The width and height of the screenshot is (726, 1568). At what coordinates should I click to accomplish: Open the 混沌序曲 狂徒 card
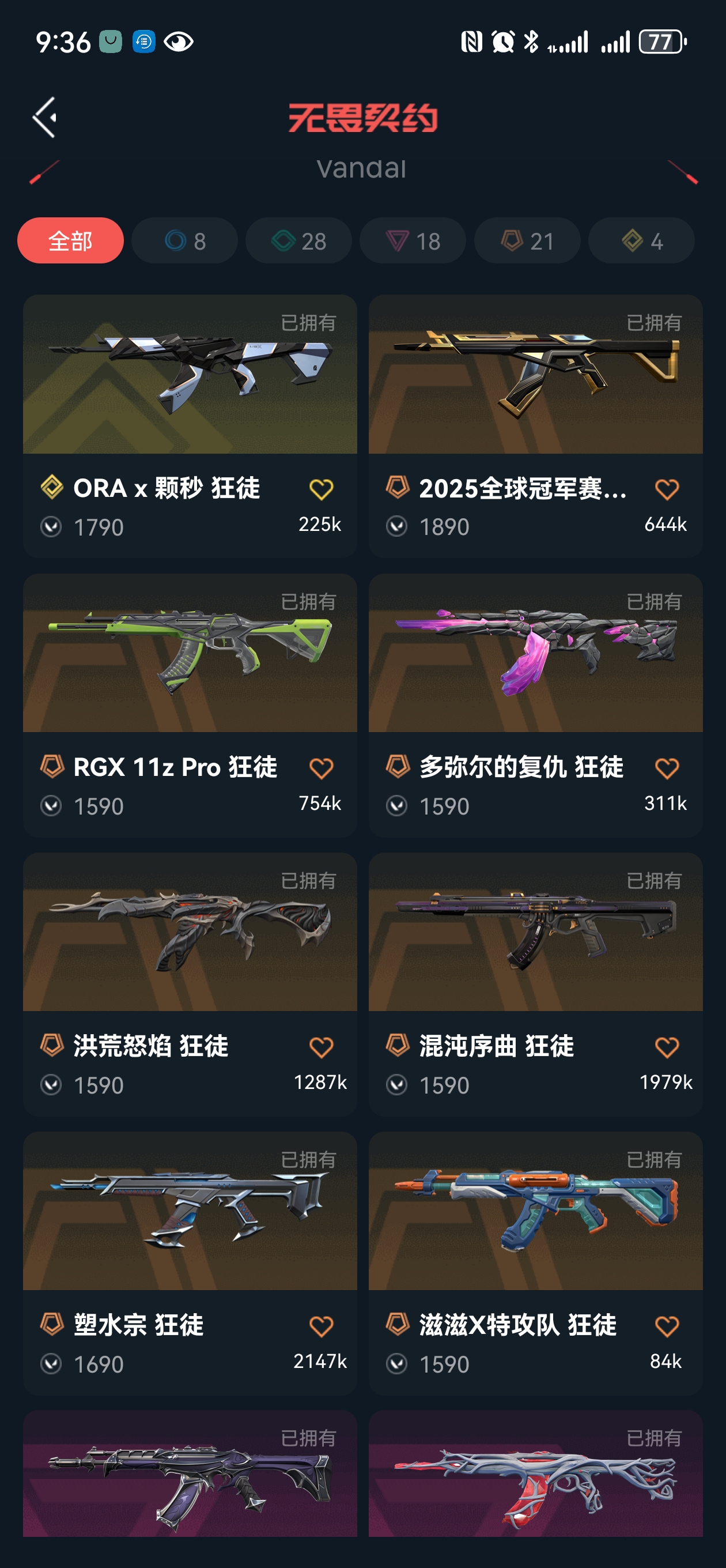pyautogui.click(x=535, y=983)
